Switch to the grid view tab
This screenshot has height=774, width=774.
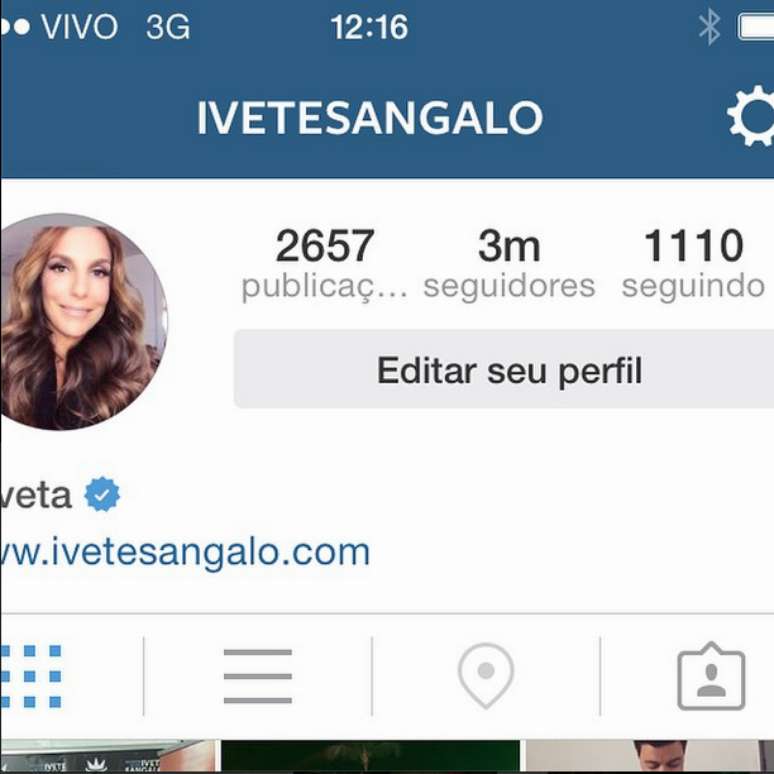pyautogui.click(x=32, y=677)
